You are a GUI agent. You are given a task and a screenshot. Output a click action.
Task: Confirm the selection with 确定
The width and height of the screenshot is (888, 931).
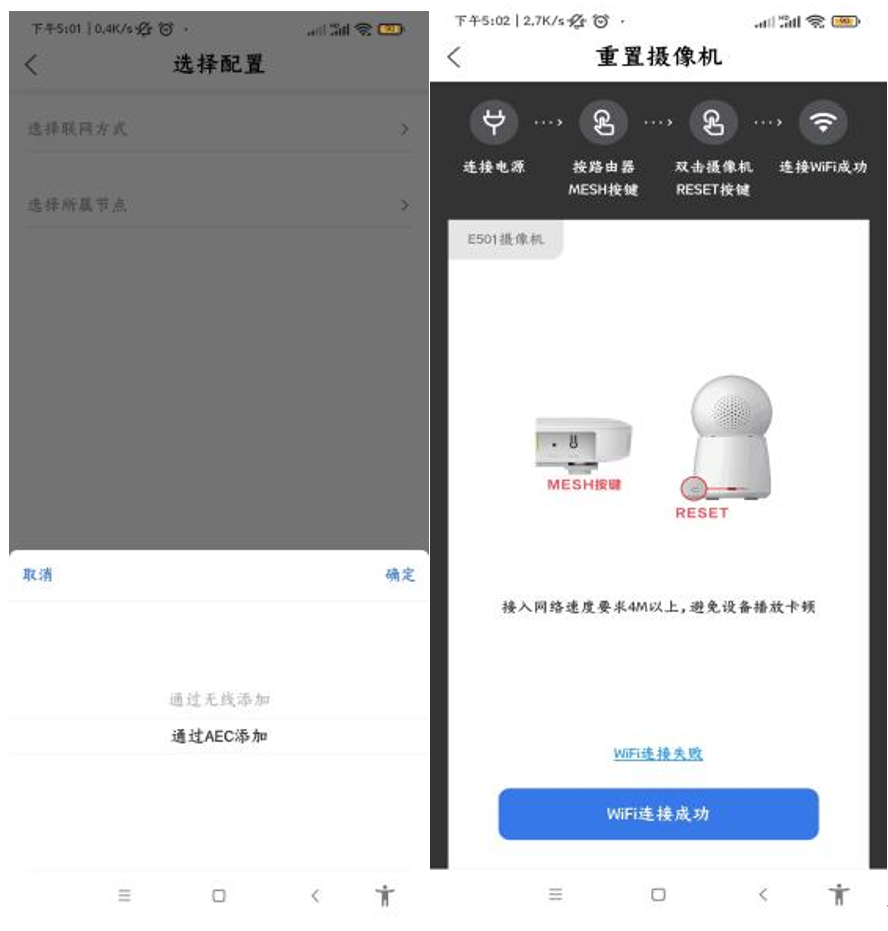400,575
